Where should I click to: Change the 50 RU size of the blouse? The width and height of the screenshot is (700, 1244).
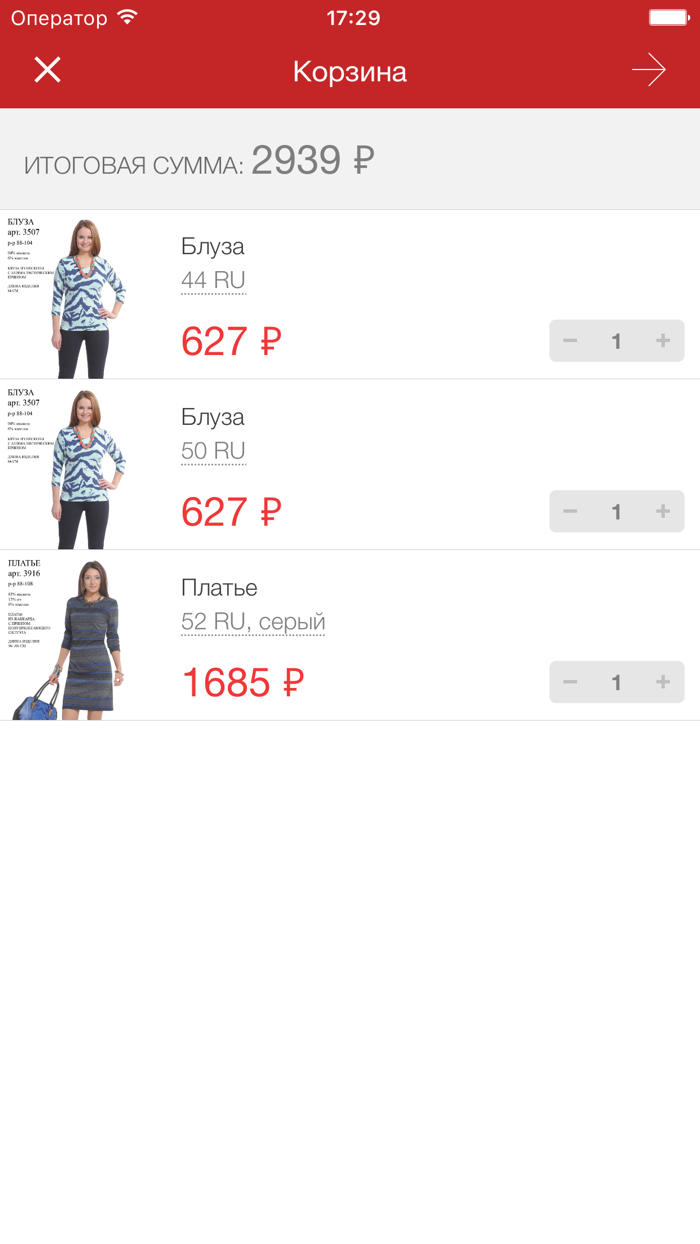coord(213,451)
